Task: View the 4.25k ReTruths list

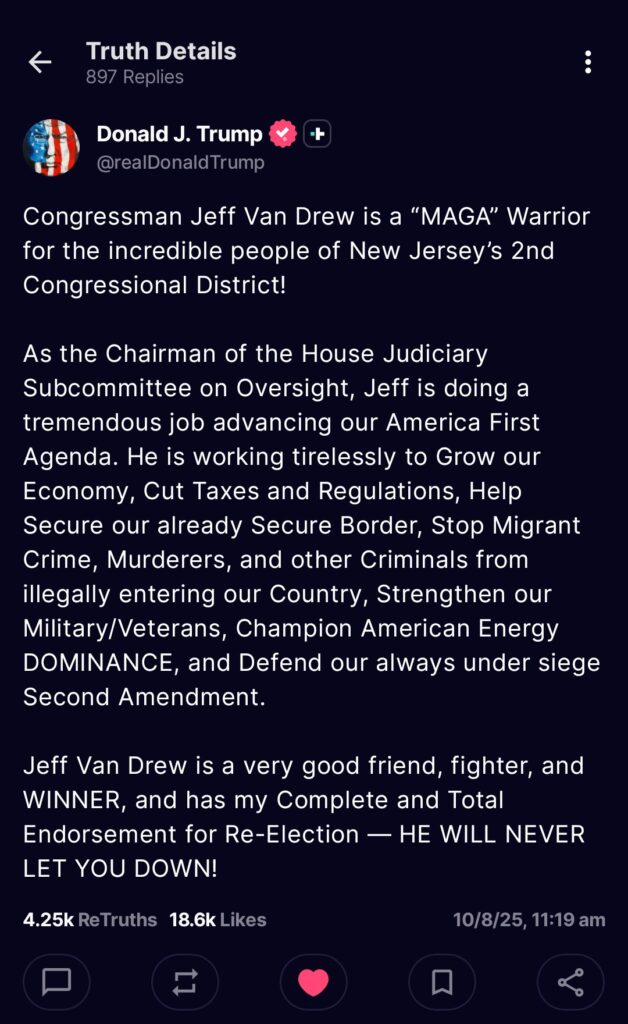Action: tap(89, 919)
